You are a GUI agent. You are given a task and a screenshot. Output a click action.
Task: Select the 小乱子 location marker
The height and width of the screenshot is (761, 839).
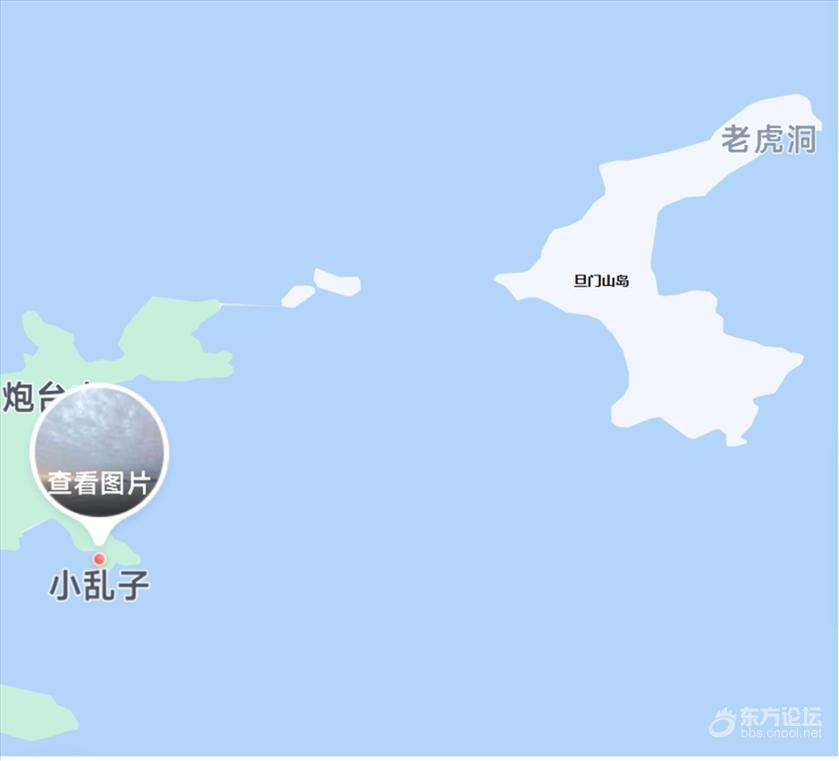(x=99, y=560)
